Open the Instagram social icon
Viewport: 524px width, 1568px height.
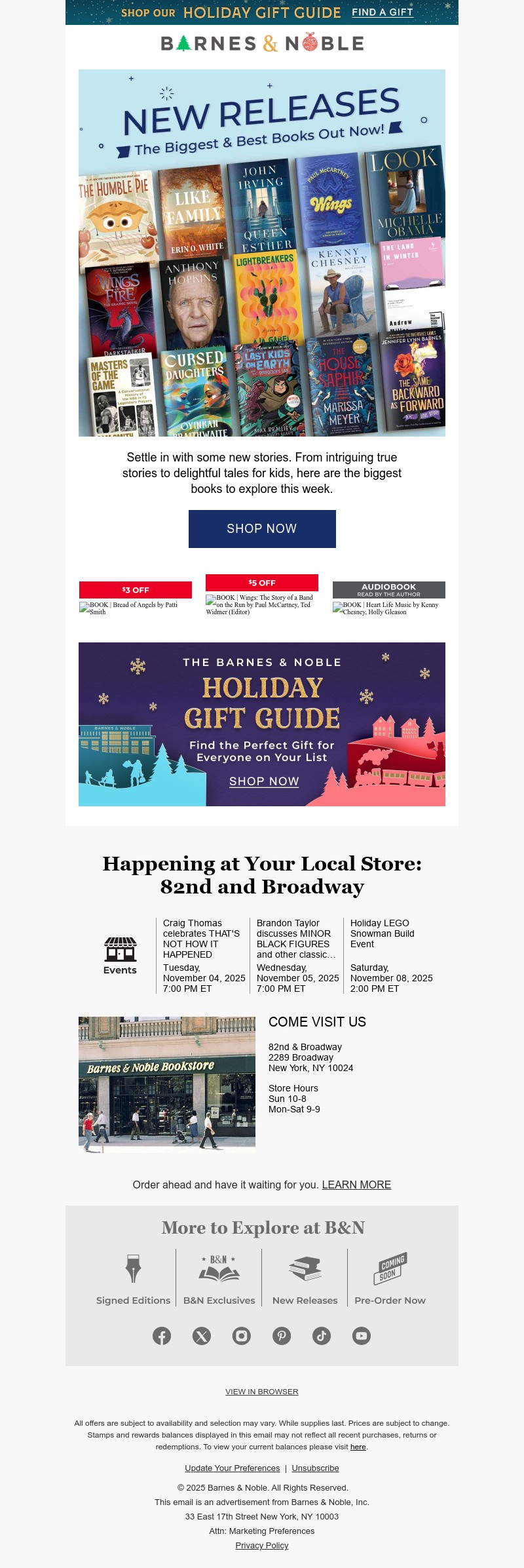point(242,1336)
